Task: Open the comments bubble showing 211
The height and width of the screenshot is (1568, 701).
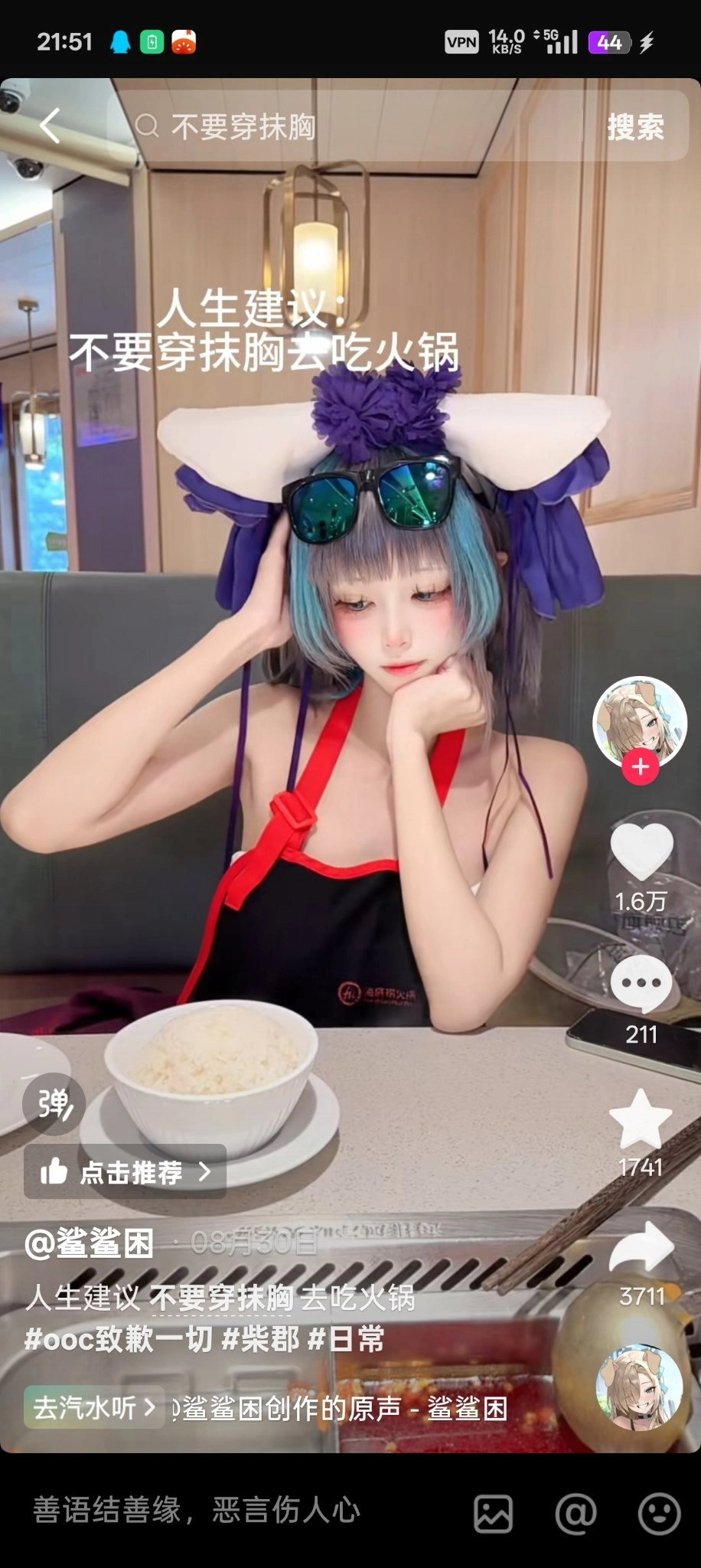Action: coord(641,985)
